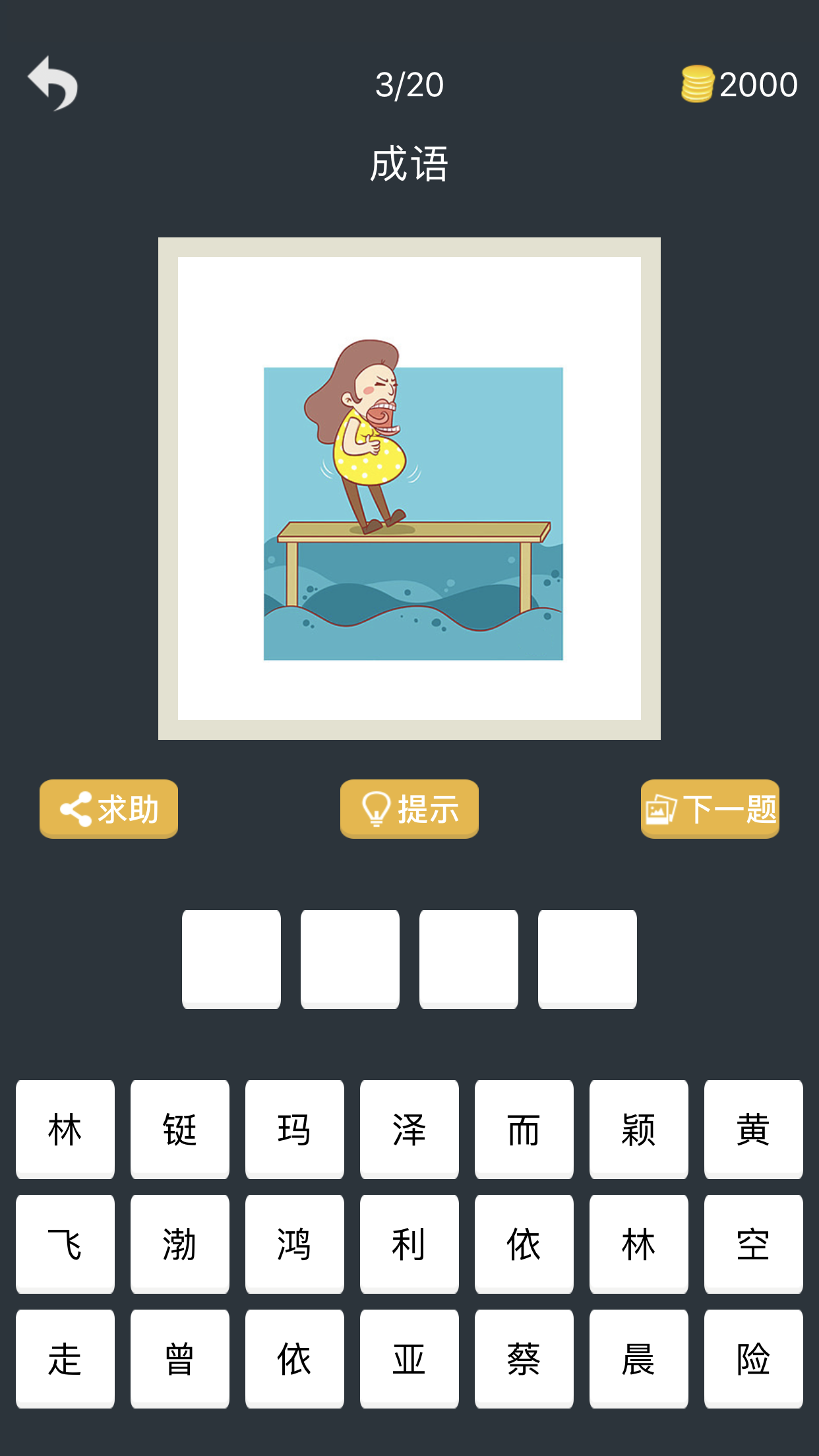Select the 黄 character tile

pos(754,1129)
